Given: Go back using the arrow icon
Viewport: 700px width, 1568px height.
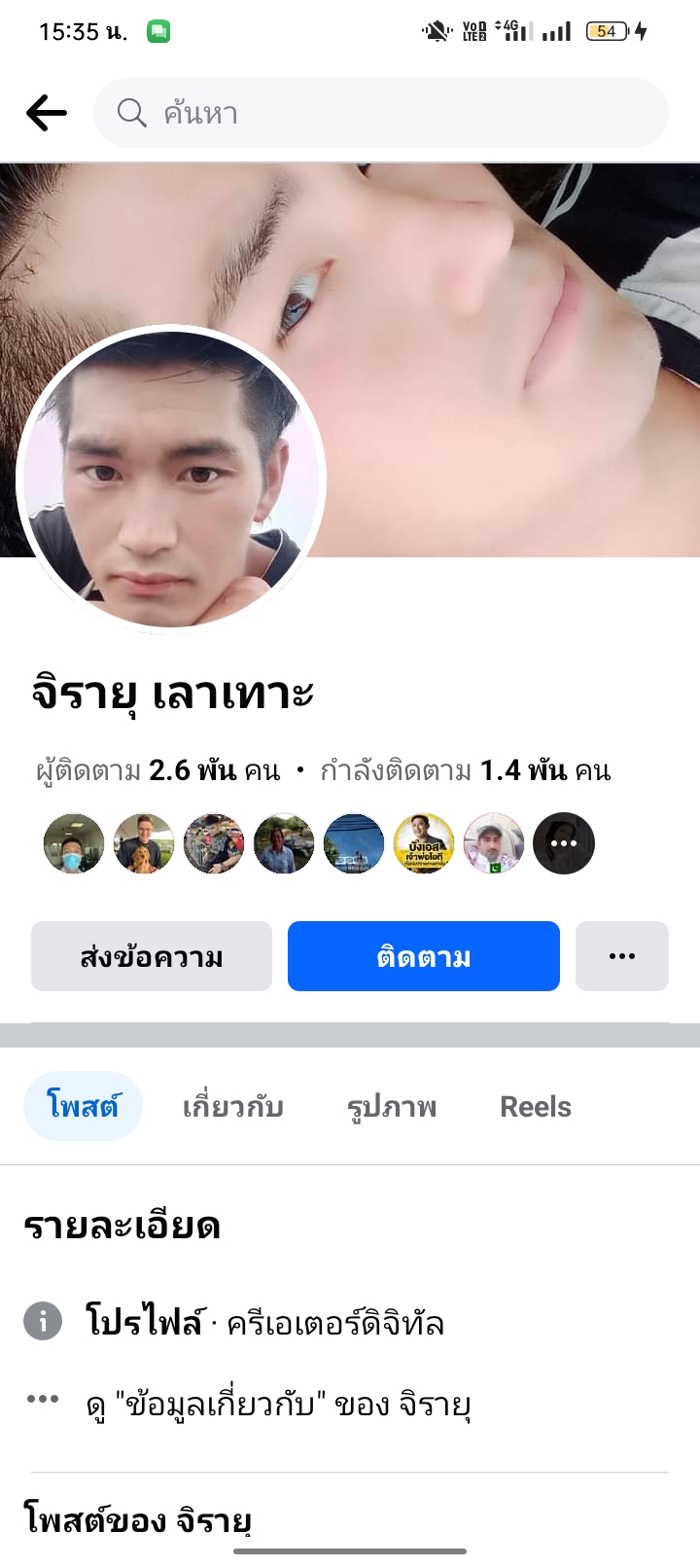Looking at the screenshot, I should [47, 113].
